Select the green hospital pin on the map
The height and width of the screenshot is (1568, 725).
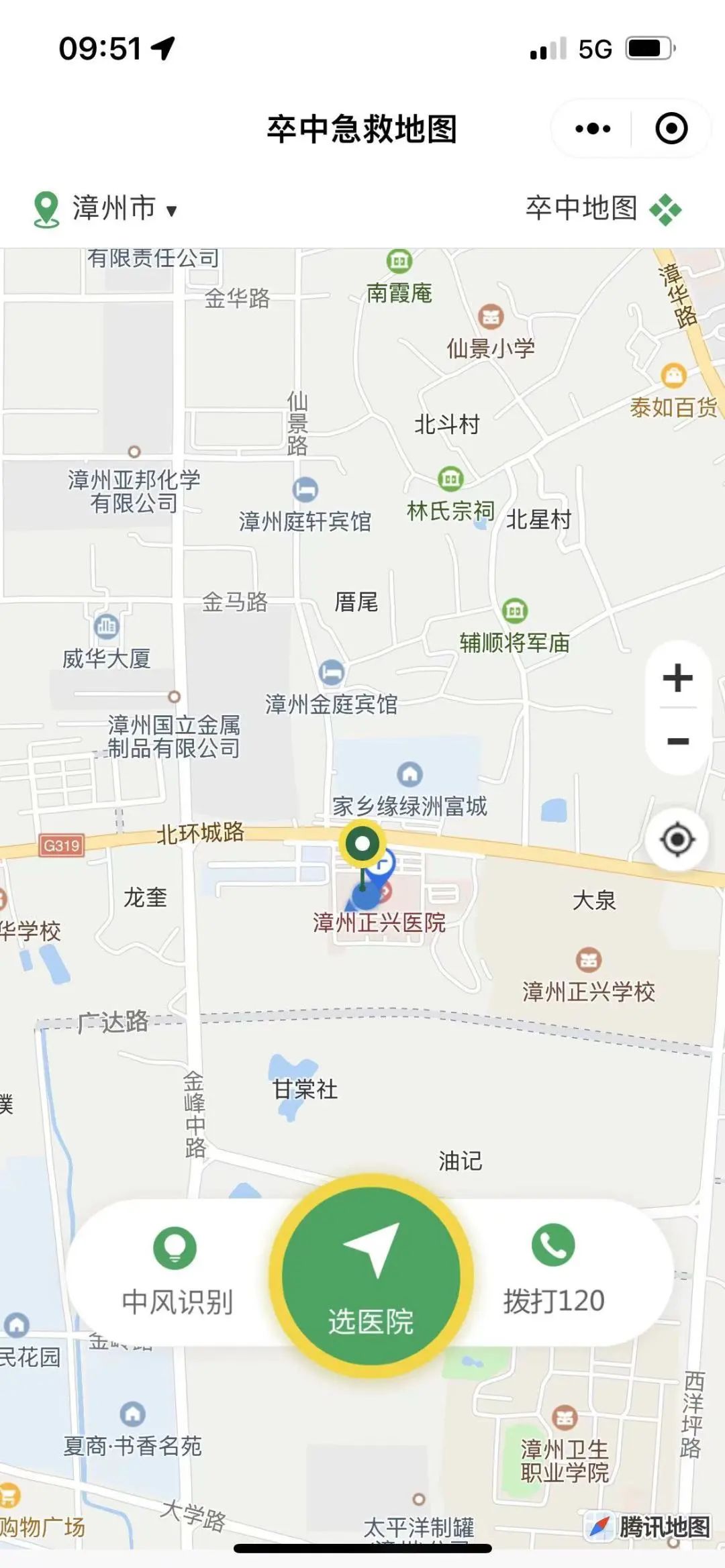[x=362, y=844]
